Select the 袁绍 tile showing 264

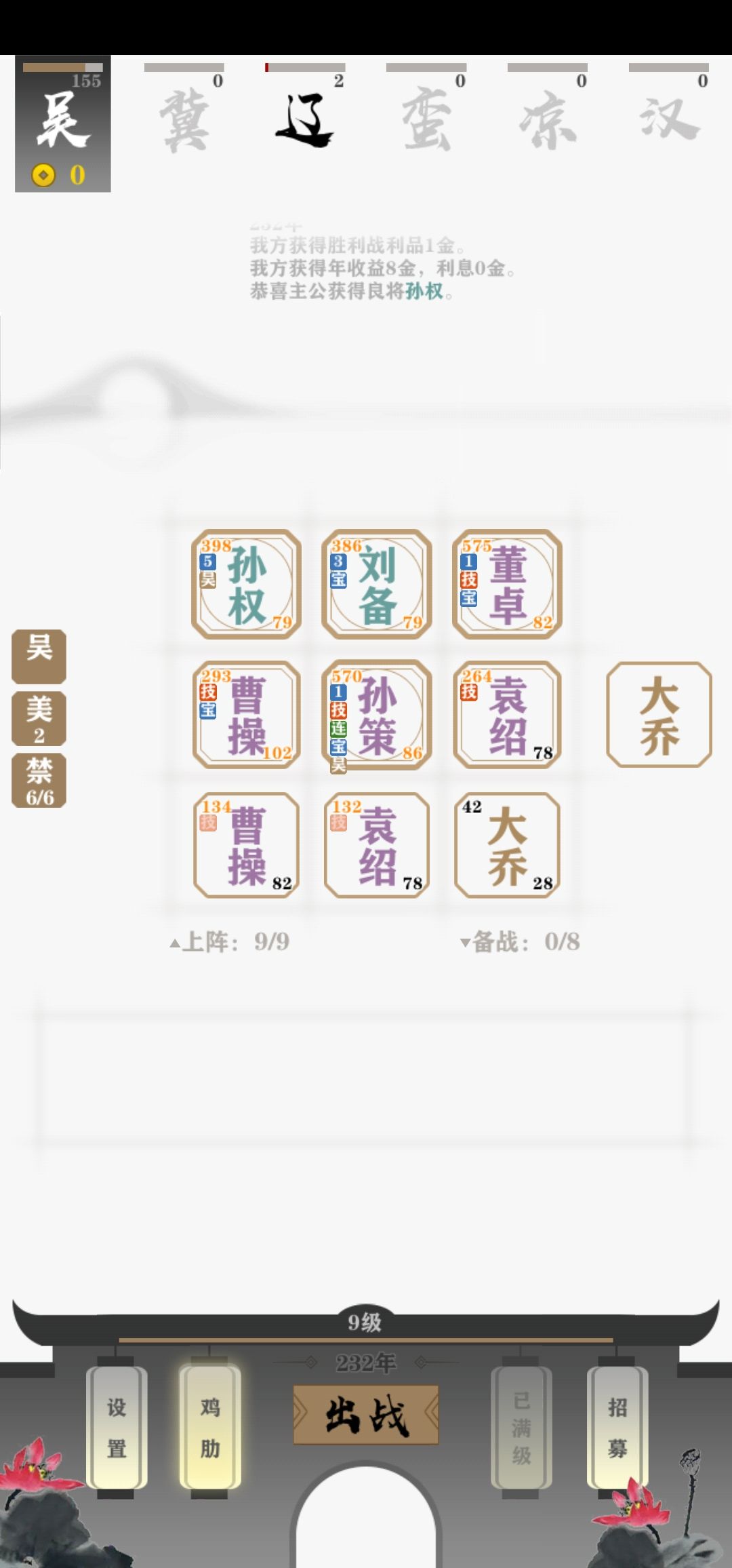[507, 714]
